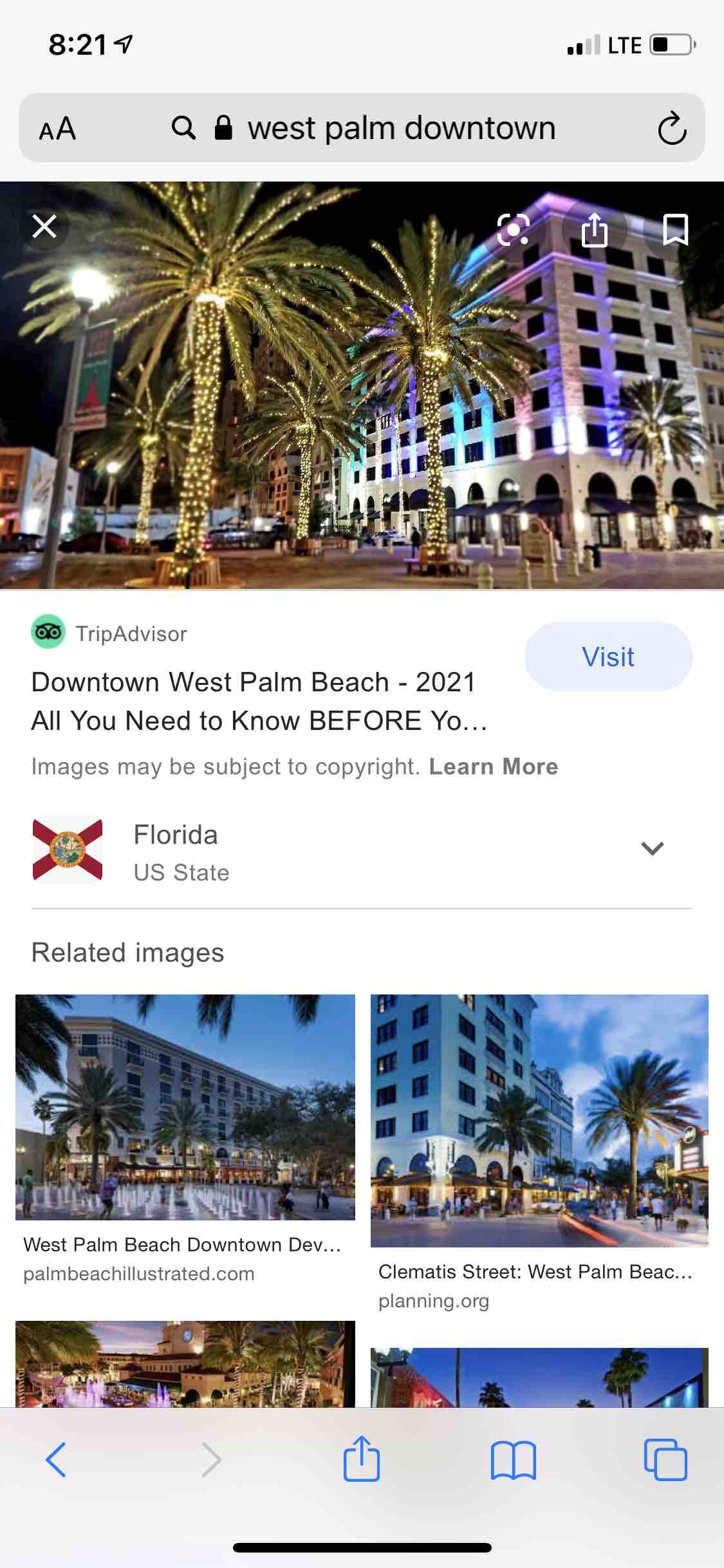This screenshot has height=1568, width=724.
Task: Search this image with Google Lens
Action: pos(513,230)
